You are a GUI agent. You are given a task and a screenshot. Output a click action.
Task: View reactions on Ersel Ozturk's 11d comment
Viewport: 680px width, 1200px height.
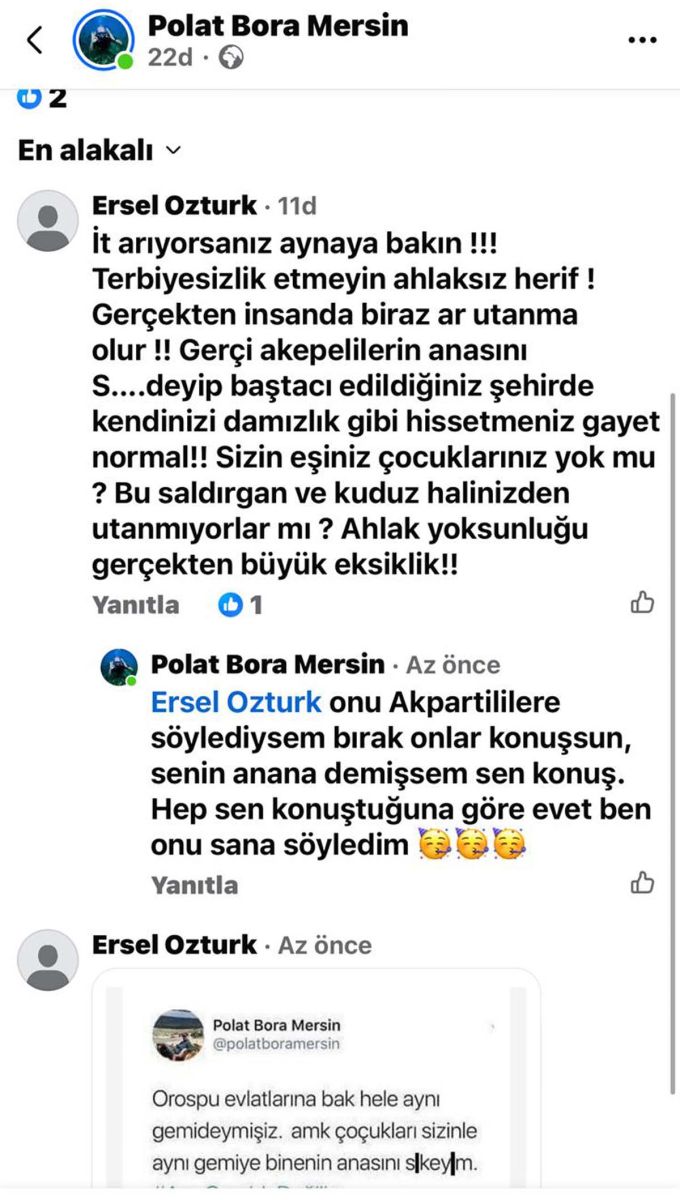click(240, 605)
